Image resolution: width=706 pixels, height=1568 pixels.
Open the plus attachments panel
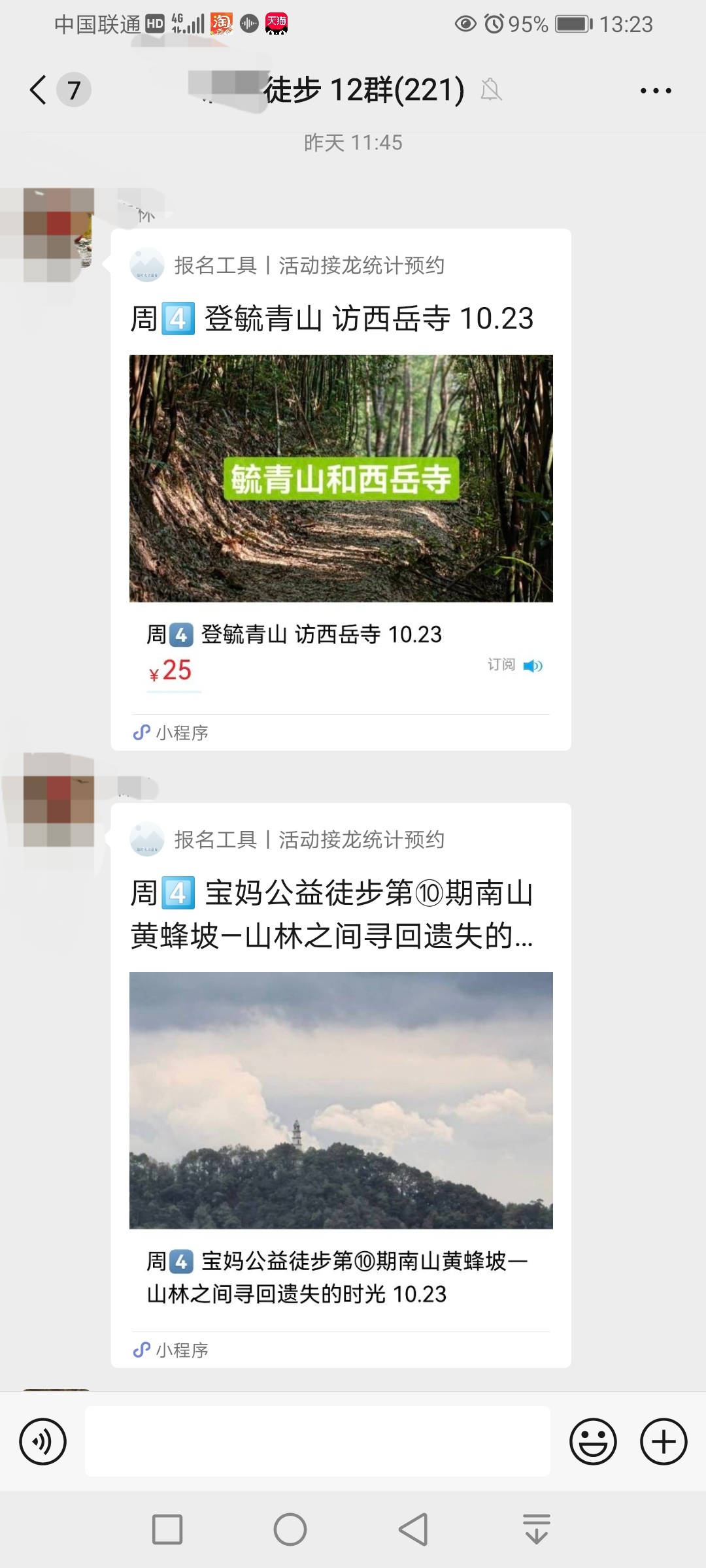663,1441
